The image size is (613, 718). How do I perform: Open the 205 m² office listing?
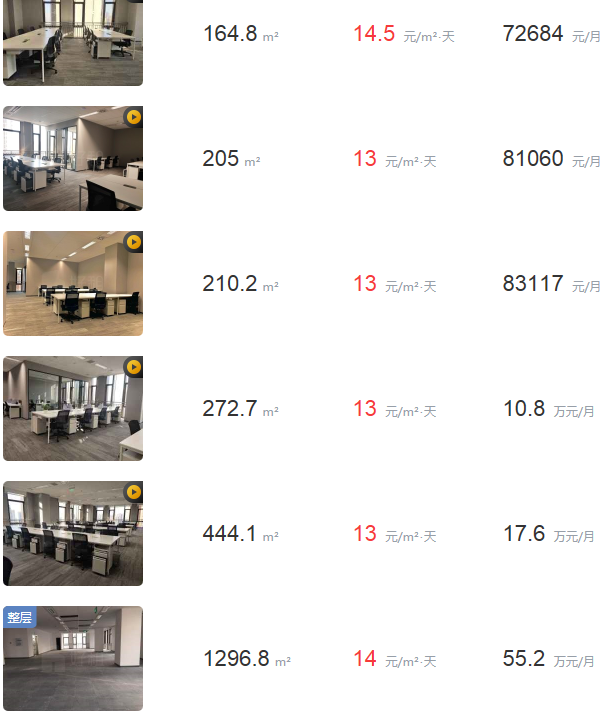tap(72, 158)
